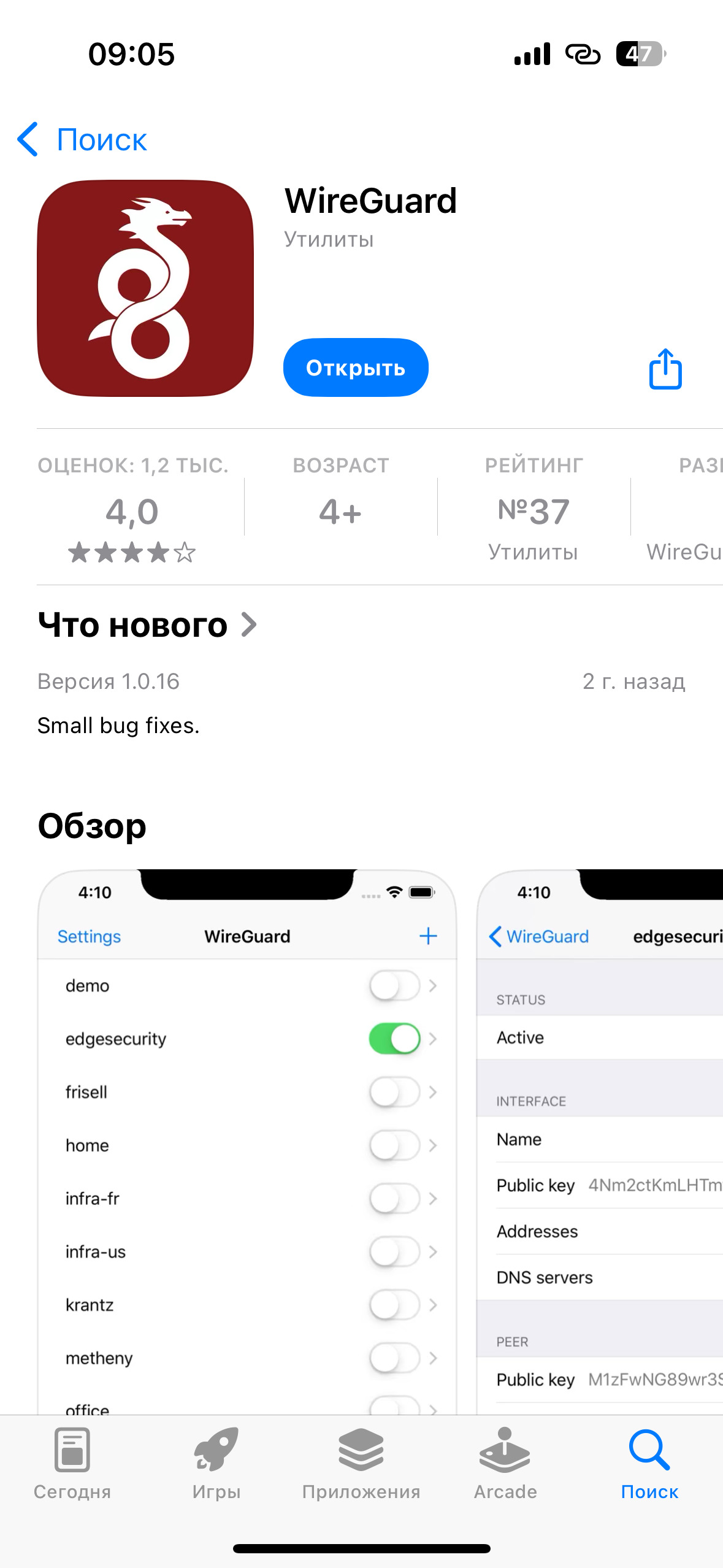Go back to Поиск results
Viewport: 723px width, 1568px height.
(83, 140)
